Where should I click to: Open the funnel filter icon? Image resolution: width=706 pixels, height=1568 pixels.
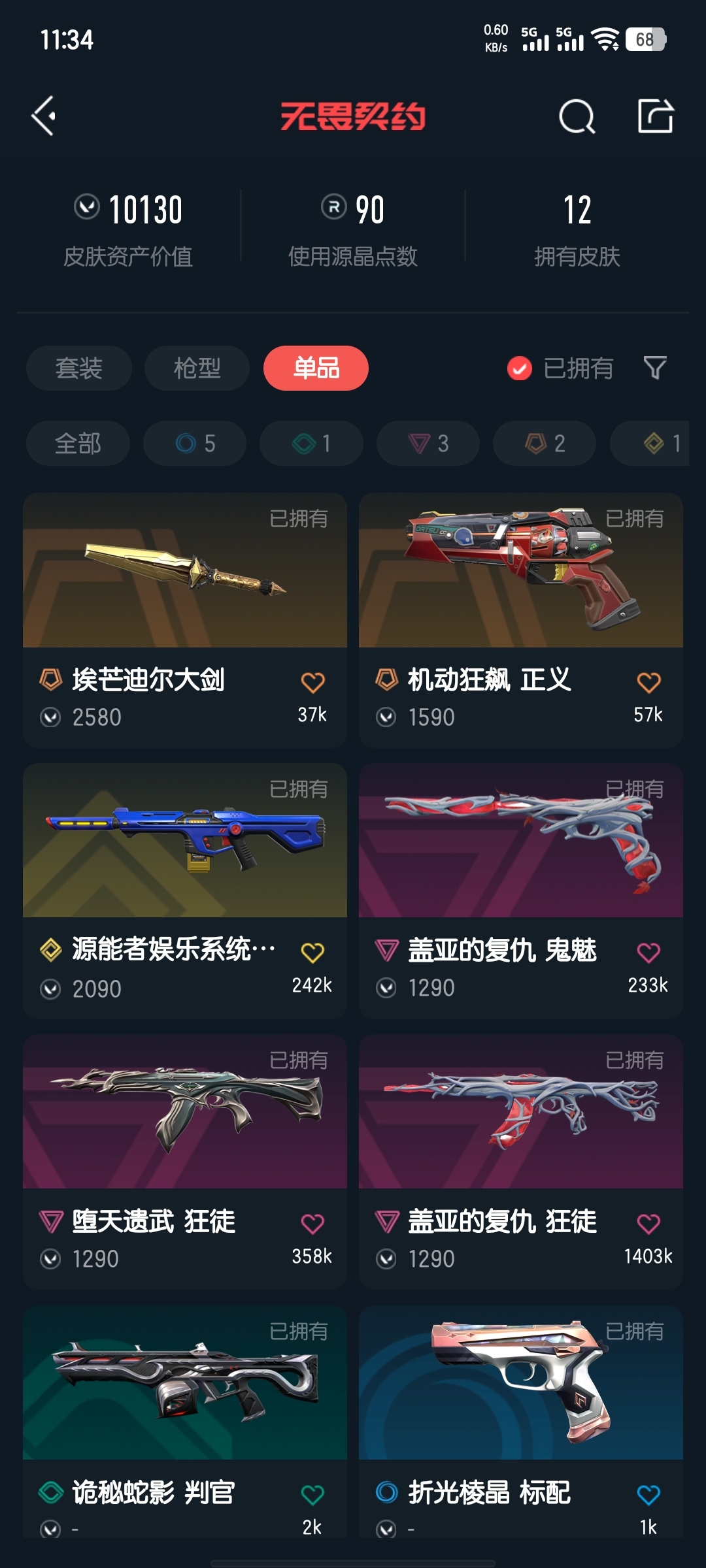click(654, 368)
